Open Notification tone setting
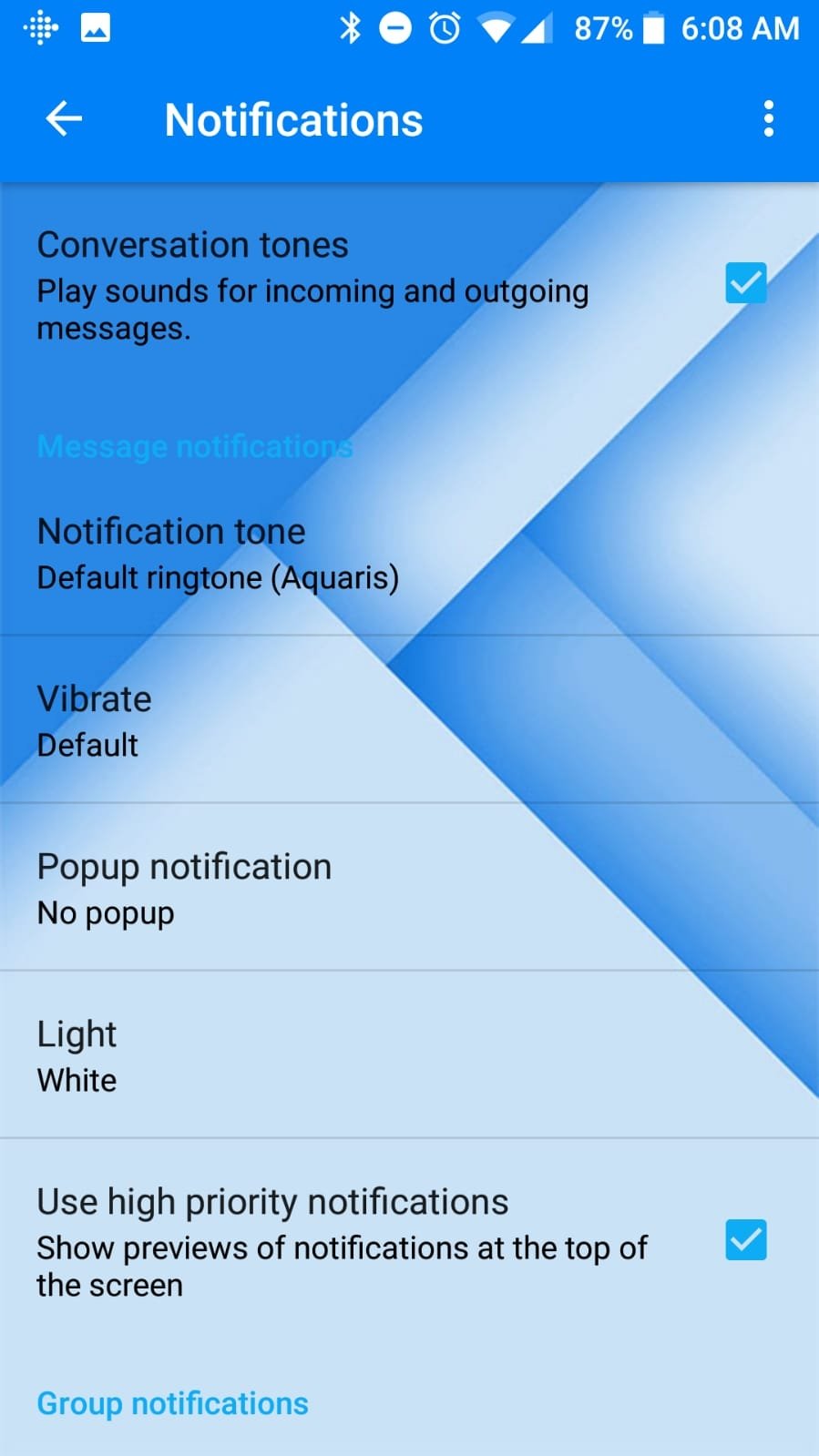The image size is (819, 1456). [409, 552]
